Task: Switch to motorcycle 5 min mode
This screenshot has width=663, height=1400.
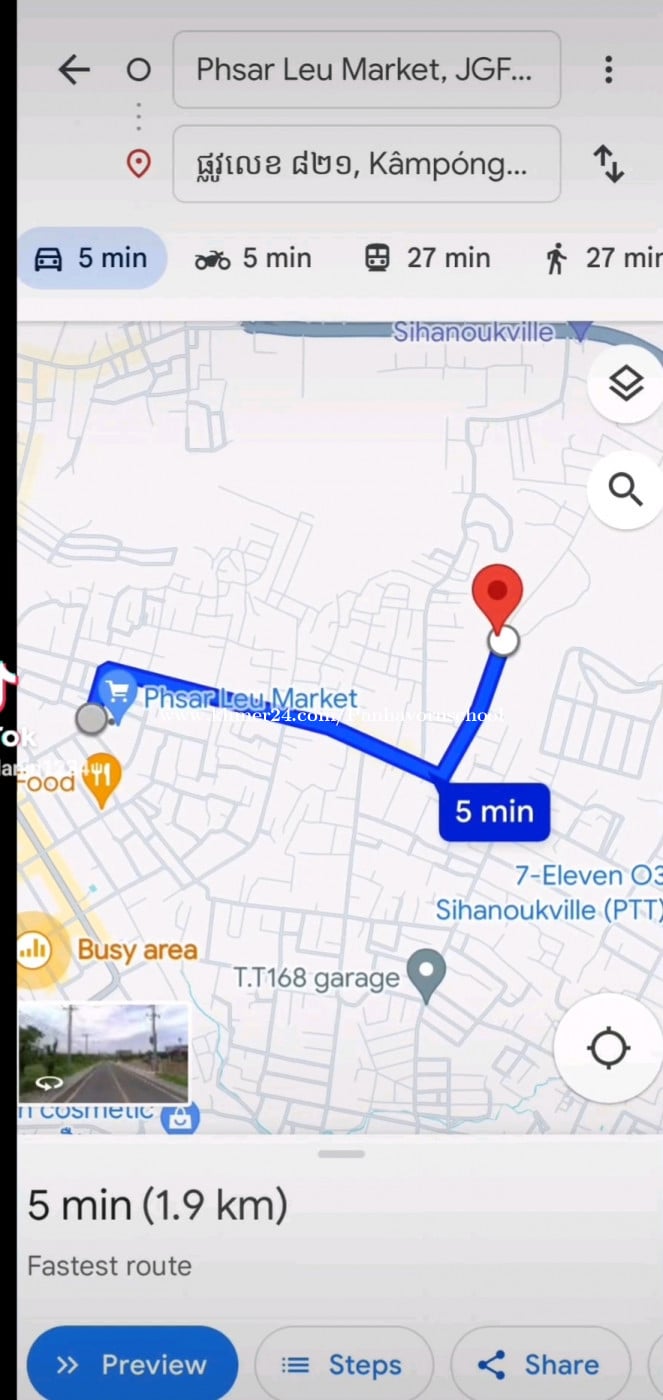Action: tap(254, 258)
